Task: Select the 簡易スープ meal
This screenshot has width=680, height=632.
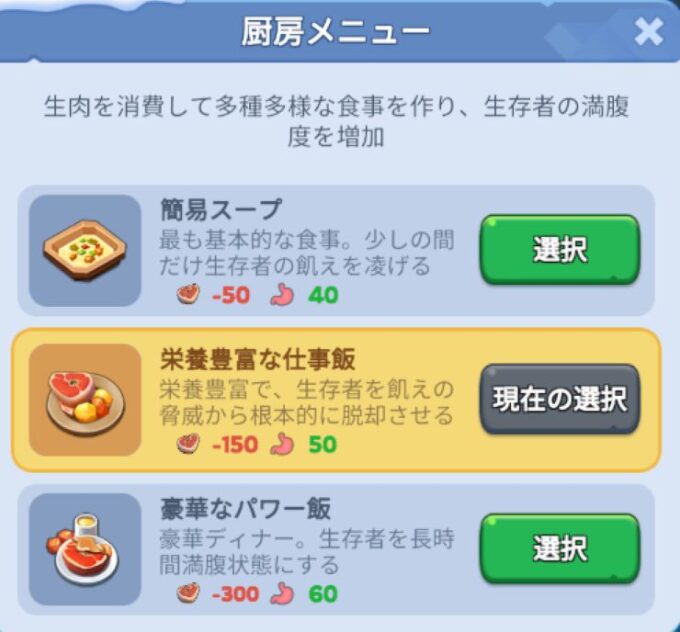Action: 559,250
